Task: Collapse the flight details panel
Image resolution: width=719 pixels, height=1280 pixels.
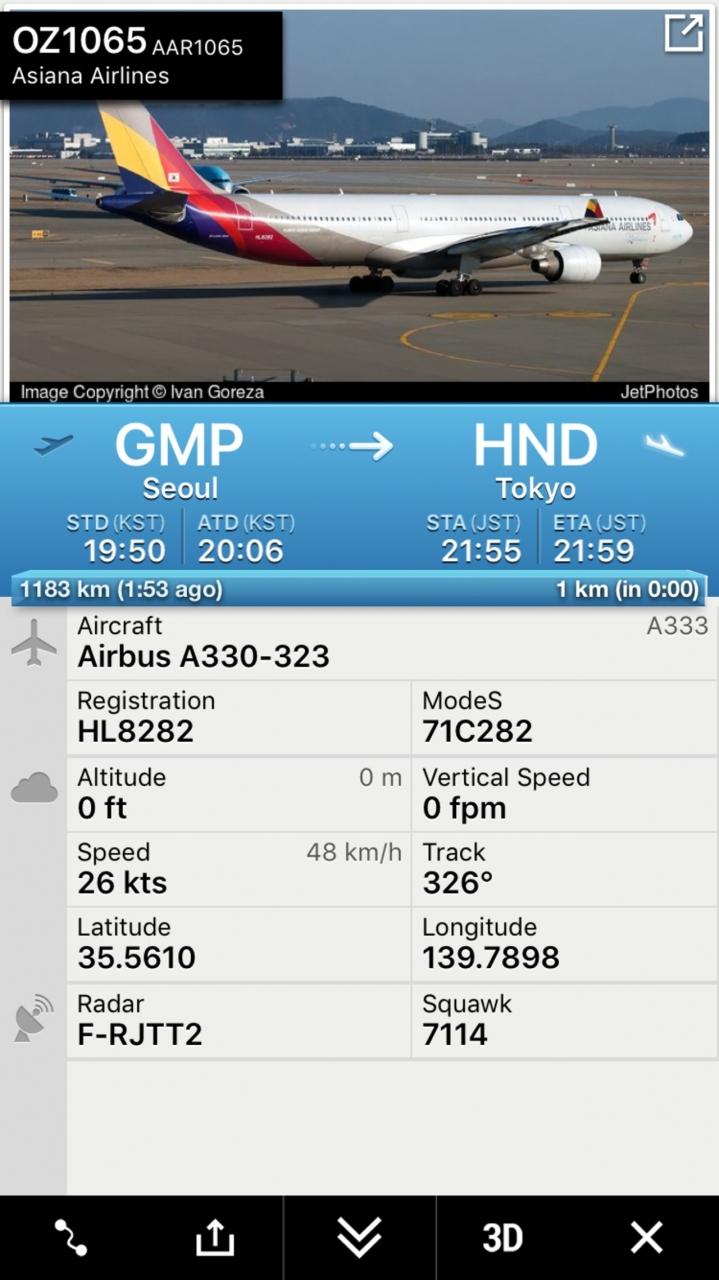Action: 359,1238
